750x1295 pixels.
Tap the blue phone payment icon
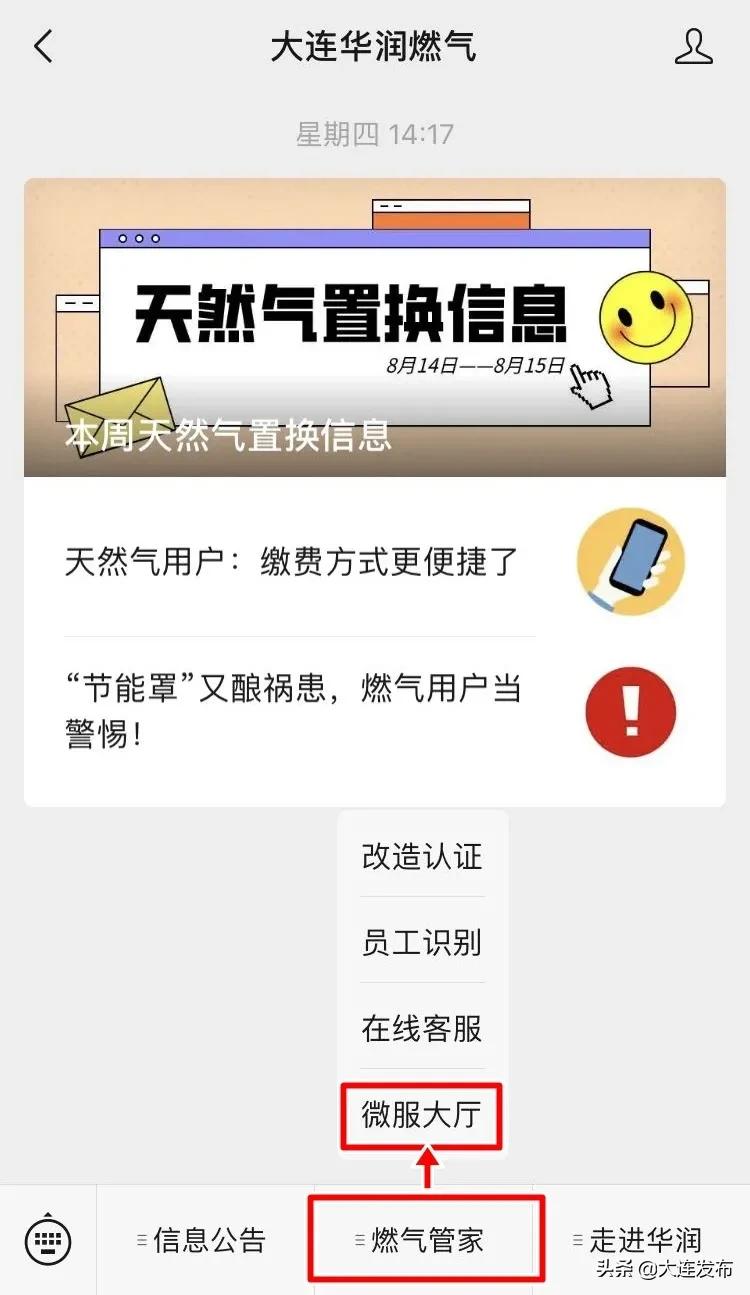(x=629, y=562)
